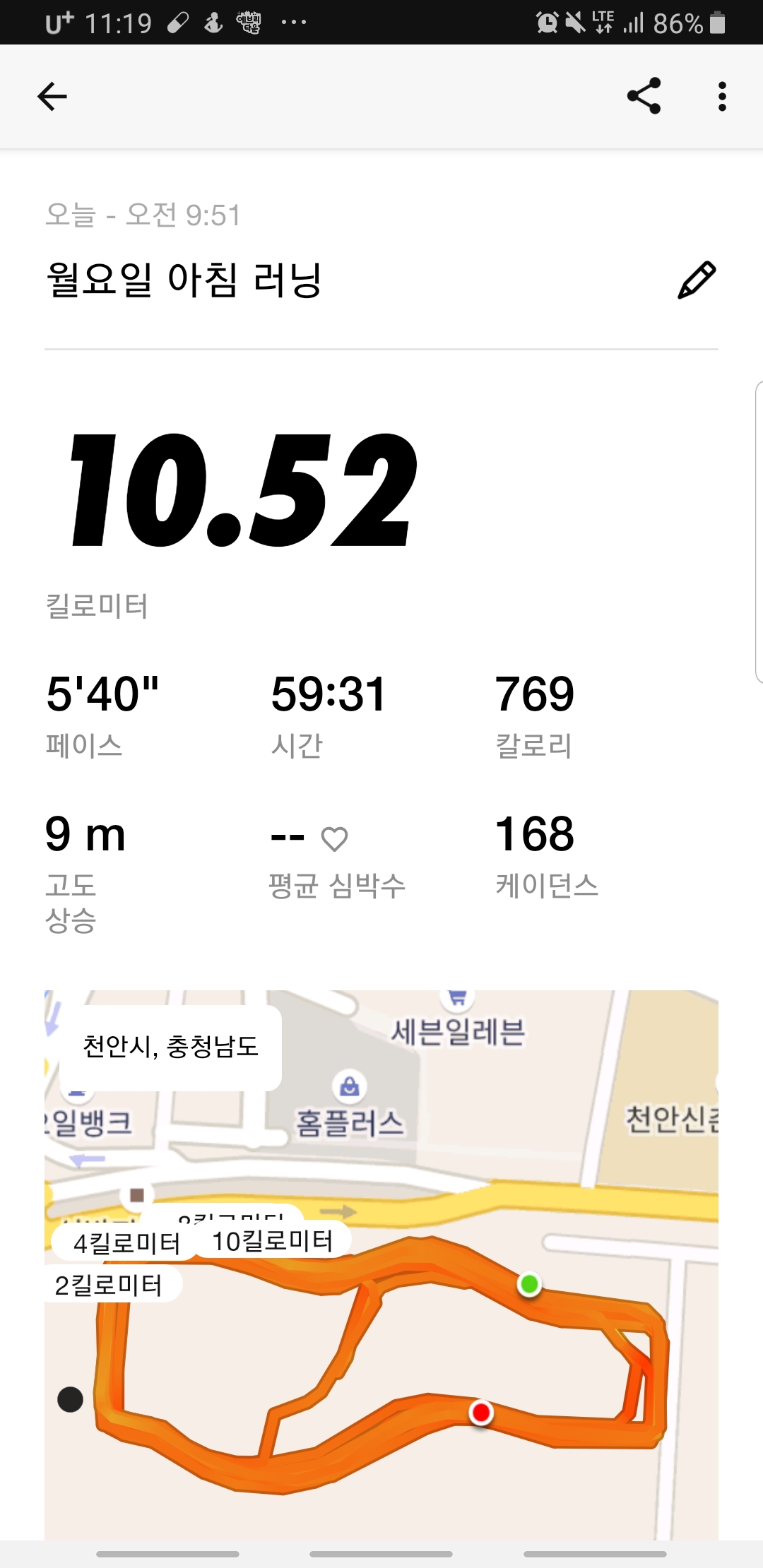Share this run summary
This screenshot has width=763, height=1568.
(x=644, y=96)
